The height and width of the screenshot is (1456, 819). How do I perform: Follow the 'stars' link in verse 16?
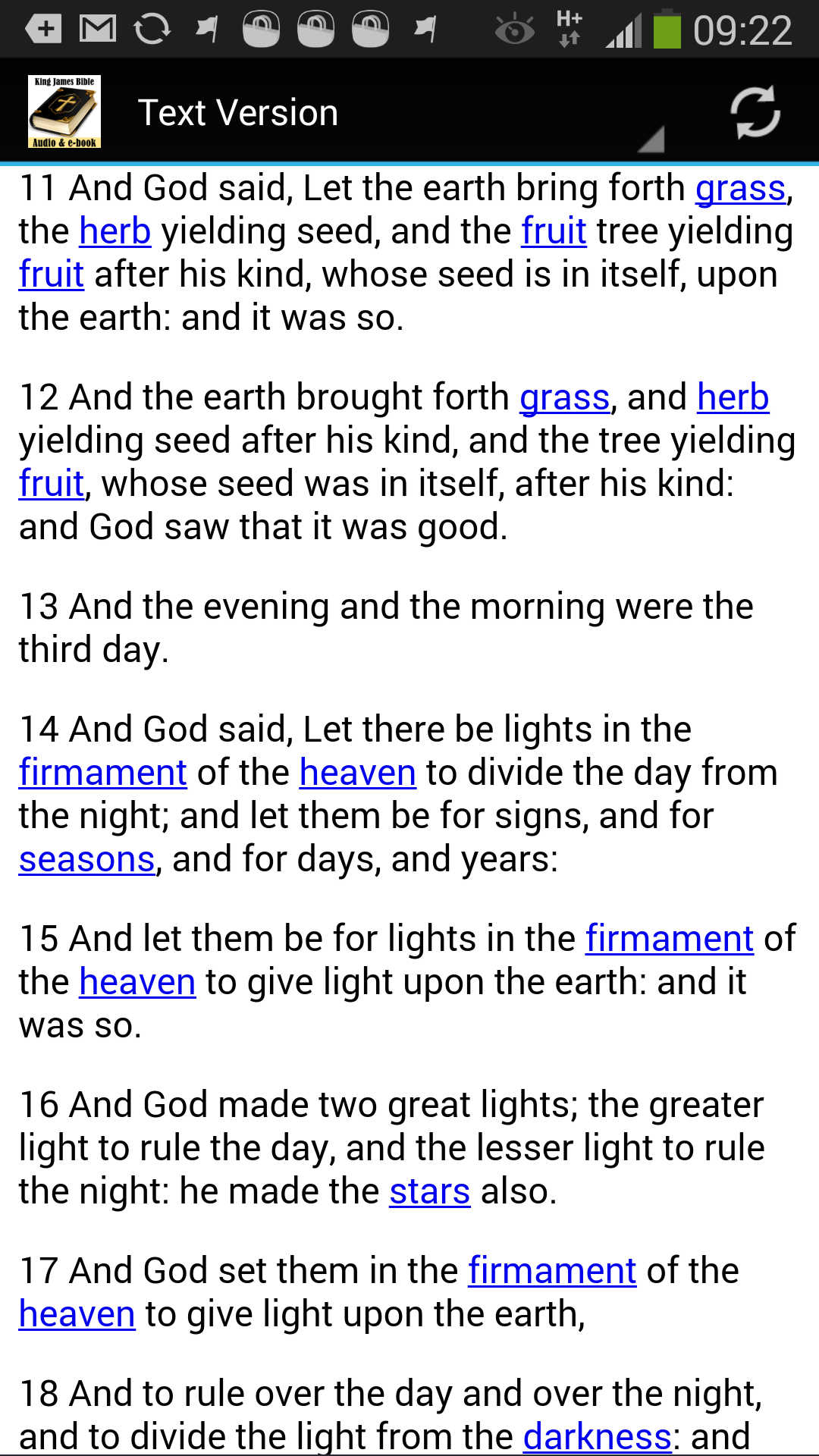tap(429, 1191)
